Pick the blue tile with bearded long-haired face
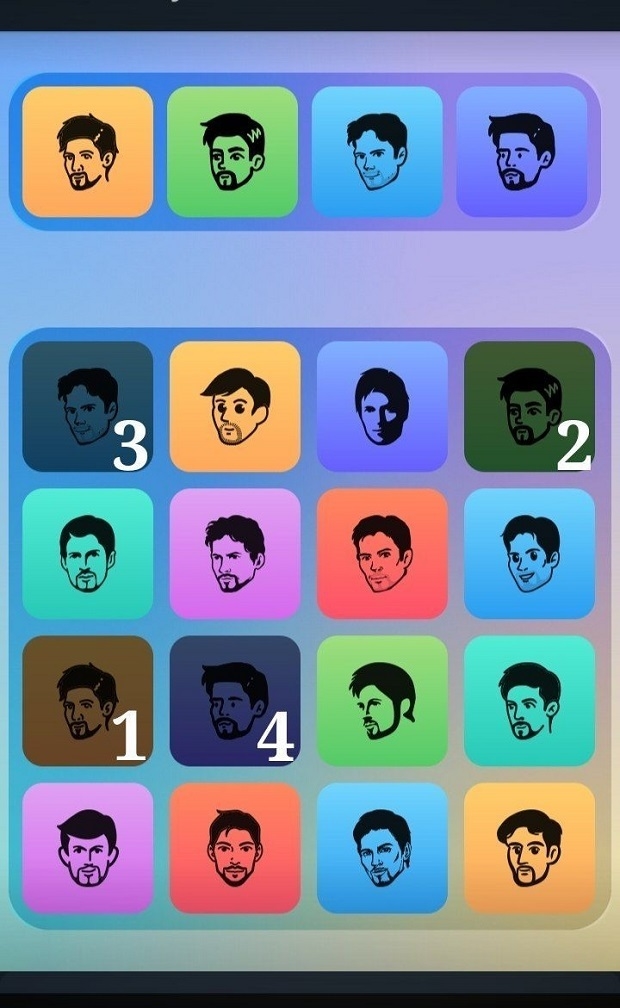Viewport: 620px width, 1008px height. 382,848
